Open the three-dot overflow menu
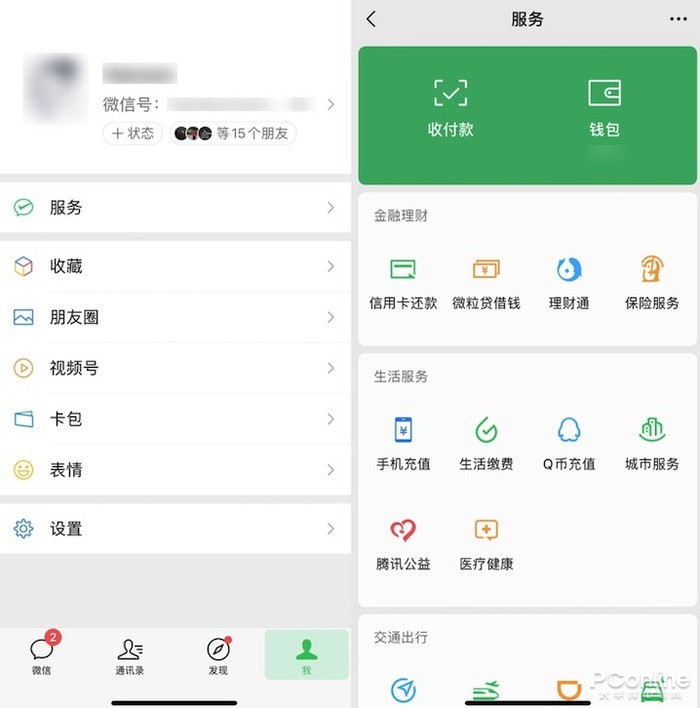Image resolution: width=700 pixels, height=708 pixels. tap(678, 19)
